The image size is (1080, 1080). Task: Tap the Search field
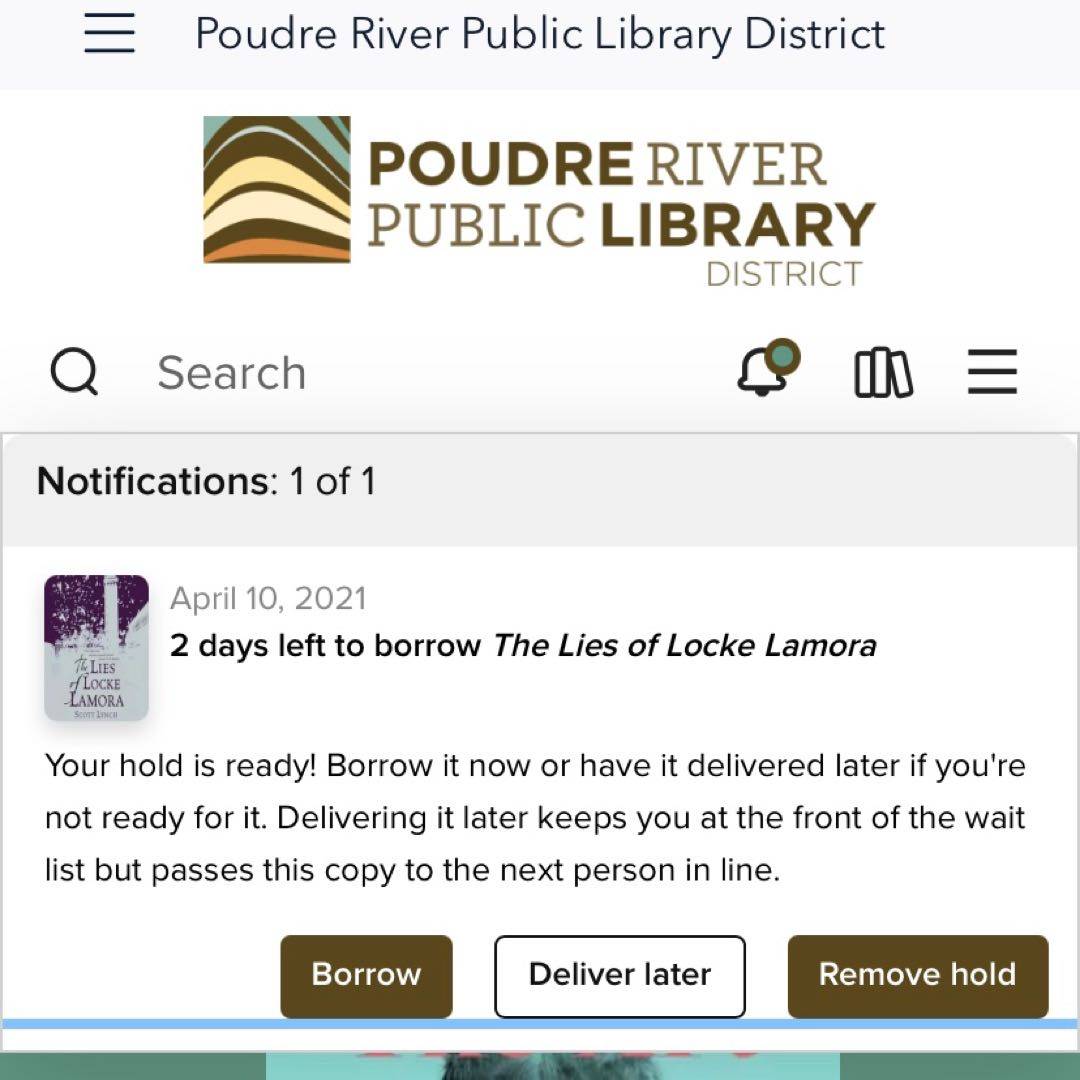coord(231,373)
